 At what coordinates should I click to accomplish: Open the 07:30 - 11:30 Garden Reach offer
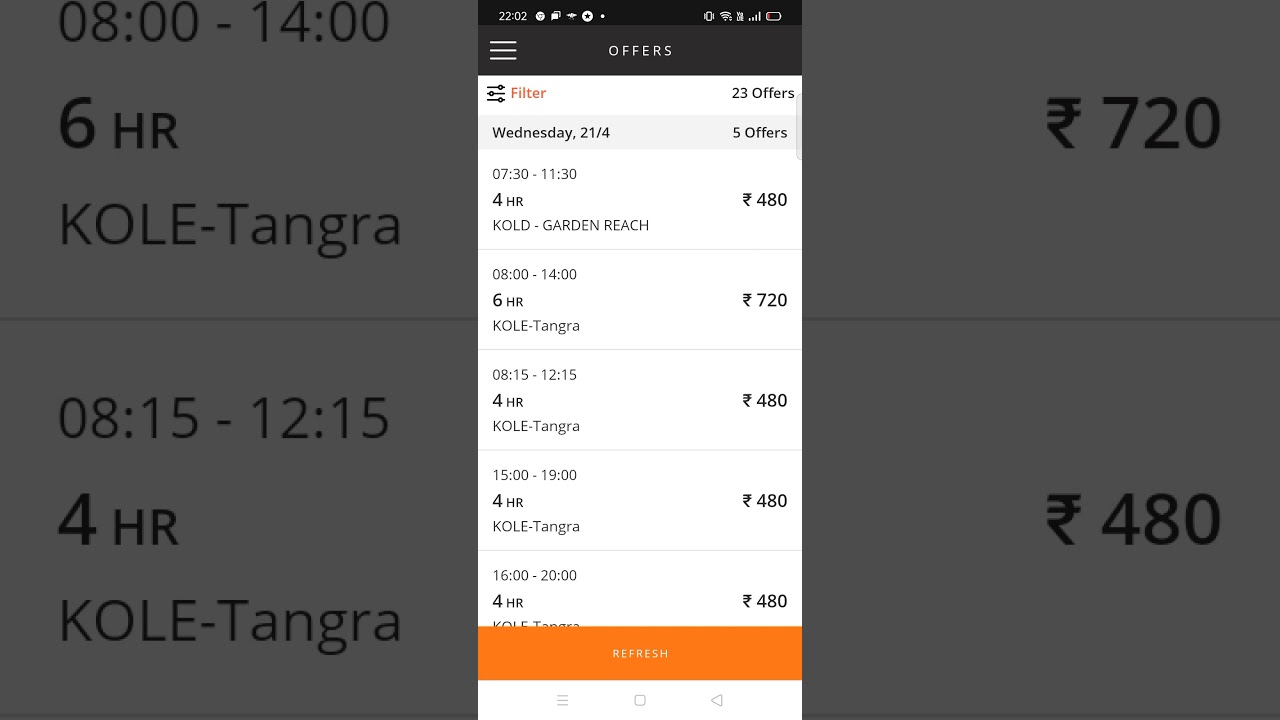[x=640, y=200]
